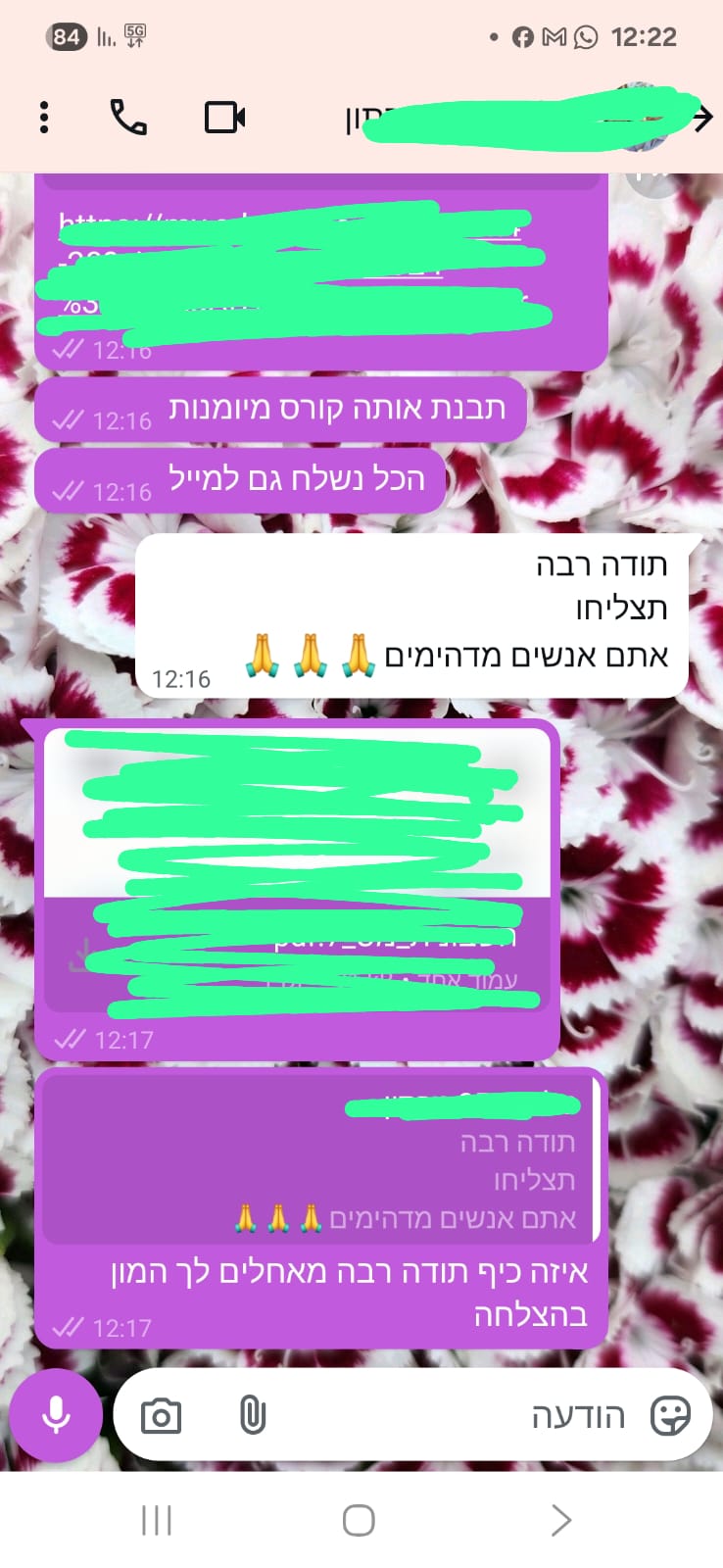Screen dimensions: 723x1568
Task: Start a voice call
Action: pos(128,118)
